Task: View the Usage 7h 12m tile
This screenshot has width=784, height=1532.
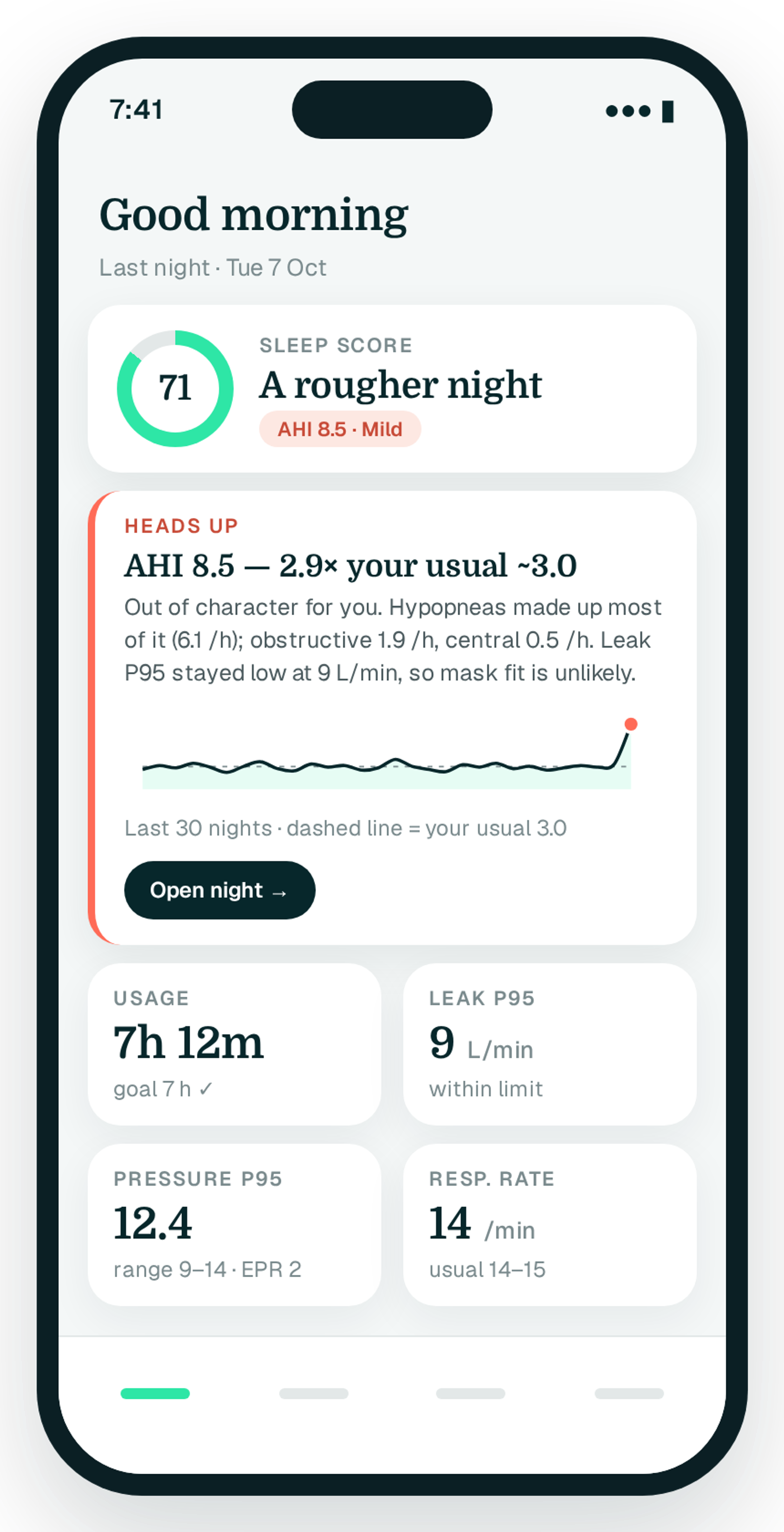Action: [234, 1044]
